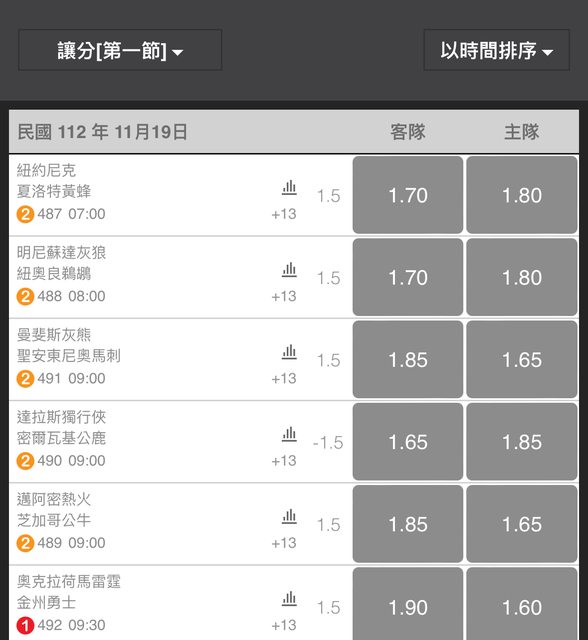Select home odds 1.80 for 夏洛特黃蜂 game
588x640 pixels.
click(x=522, y=195)
